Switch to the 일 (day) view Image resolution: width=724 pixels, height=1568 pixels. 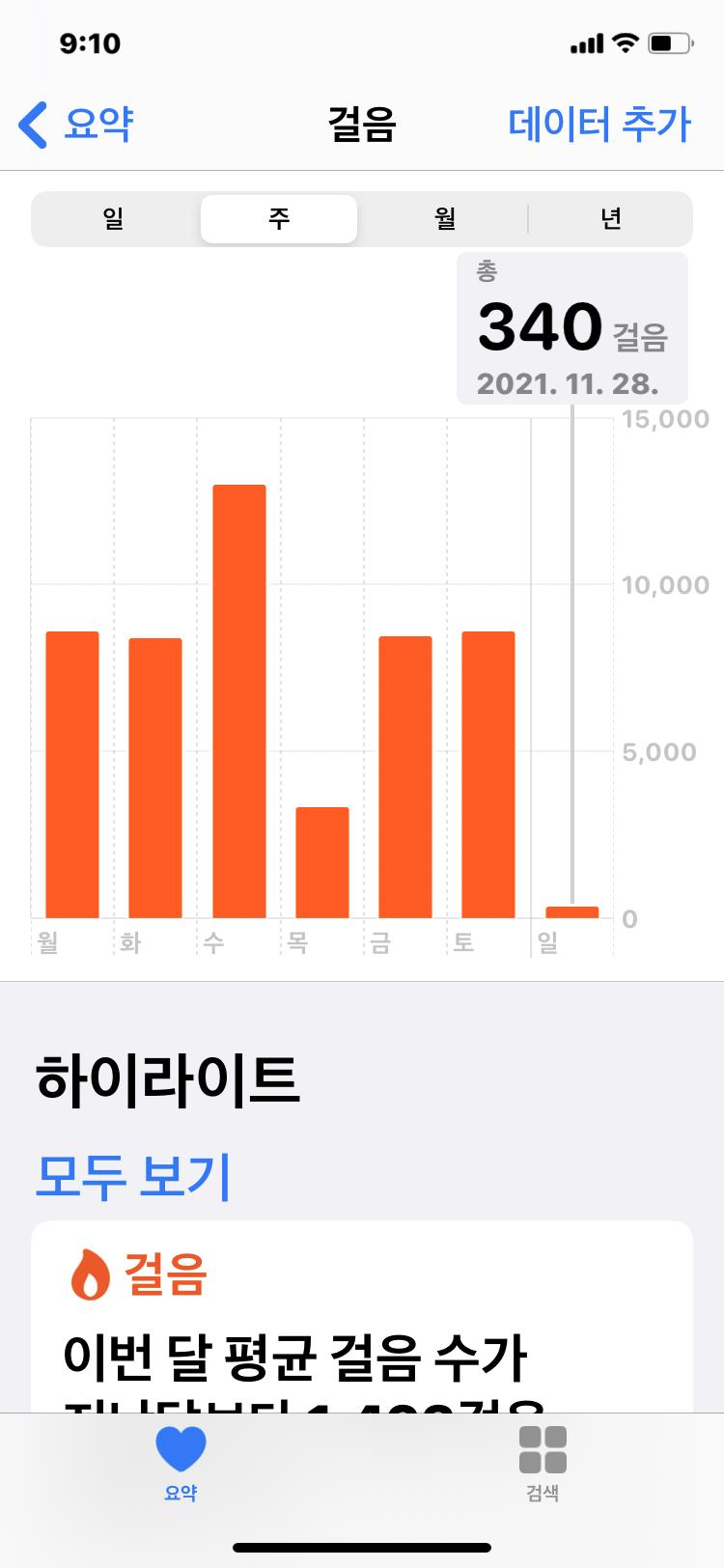[114, 219]
